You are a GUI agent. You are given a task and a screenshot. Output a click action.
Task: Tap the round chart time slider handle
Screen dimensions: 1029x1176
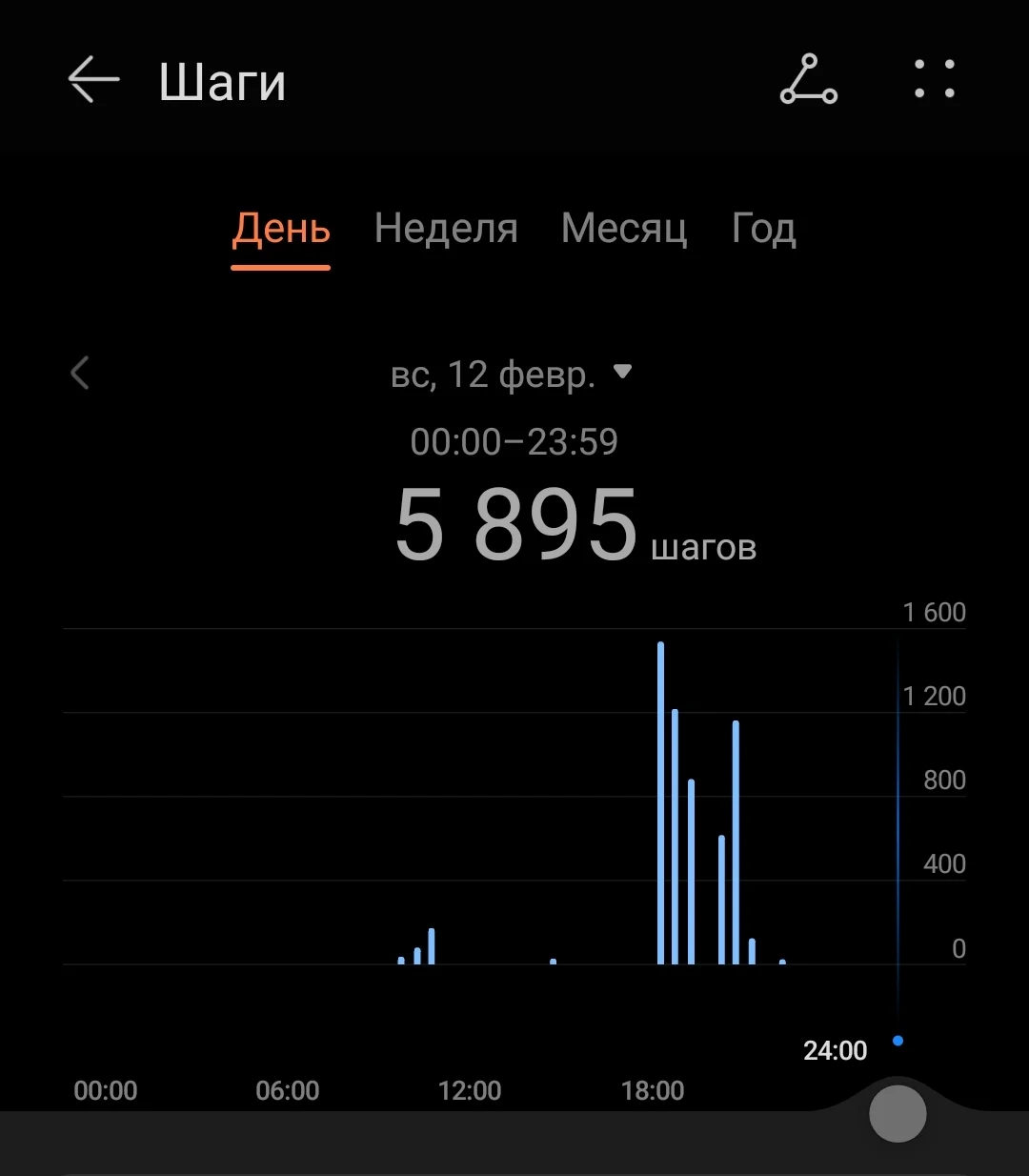pos(898,1113)
